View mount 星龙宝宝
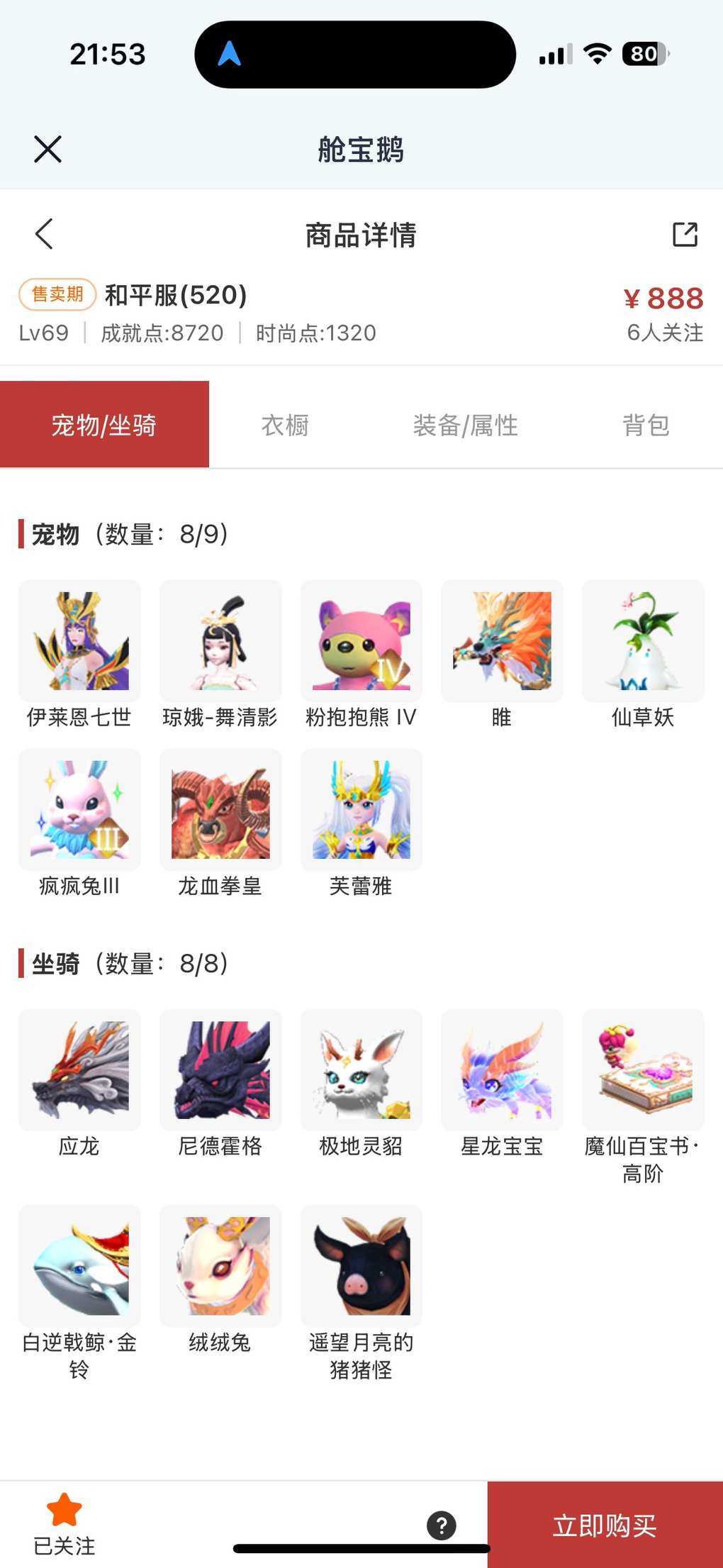Viewport: 723px width, 1568px height. pyautogui.click(x=502, y=1070)
